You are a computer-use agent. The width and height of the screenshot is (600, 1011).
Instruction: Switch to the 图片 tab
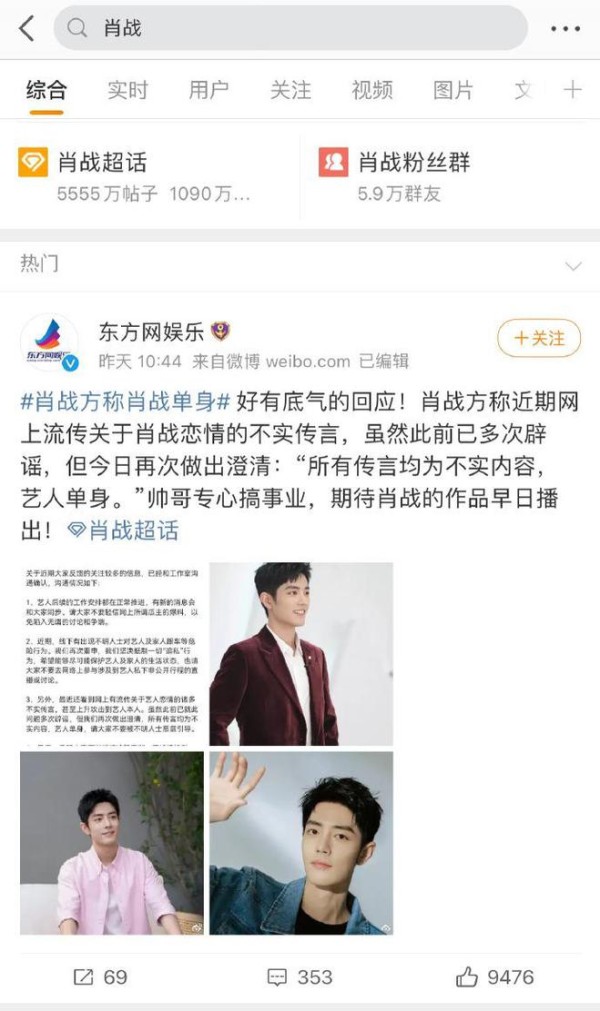pos(453,90)
